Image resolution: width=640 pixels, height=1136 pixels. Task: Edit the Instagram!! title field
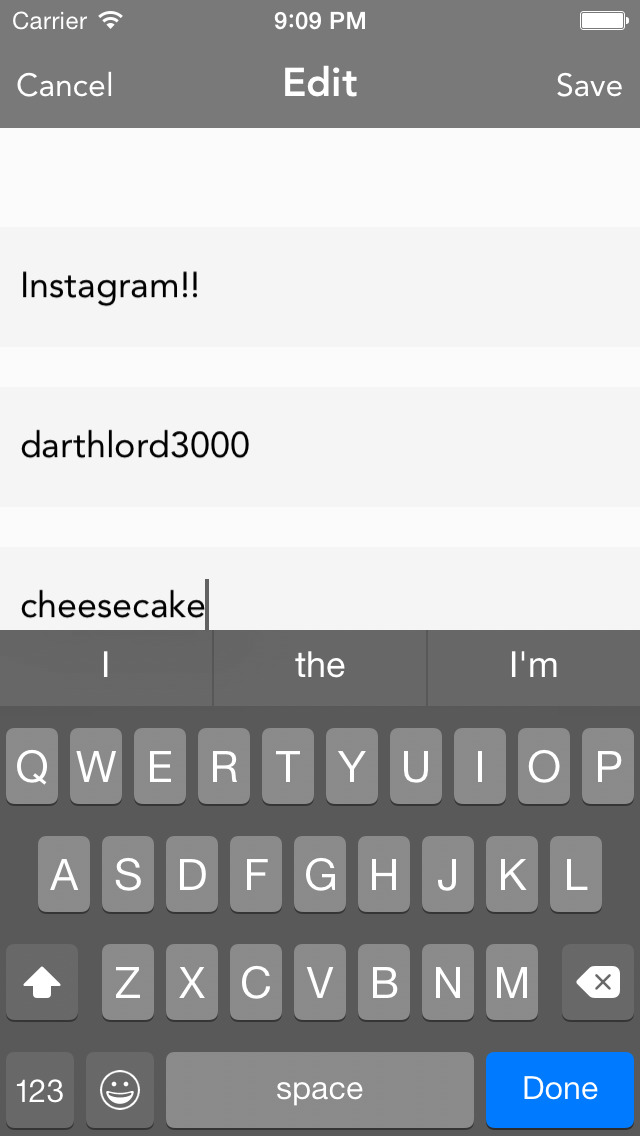coord(320,287)
